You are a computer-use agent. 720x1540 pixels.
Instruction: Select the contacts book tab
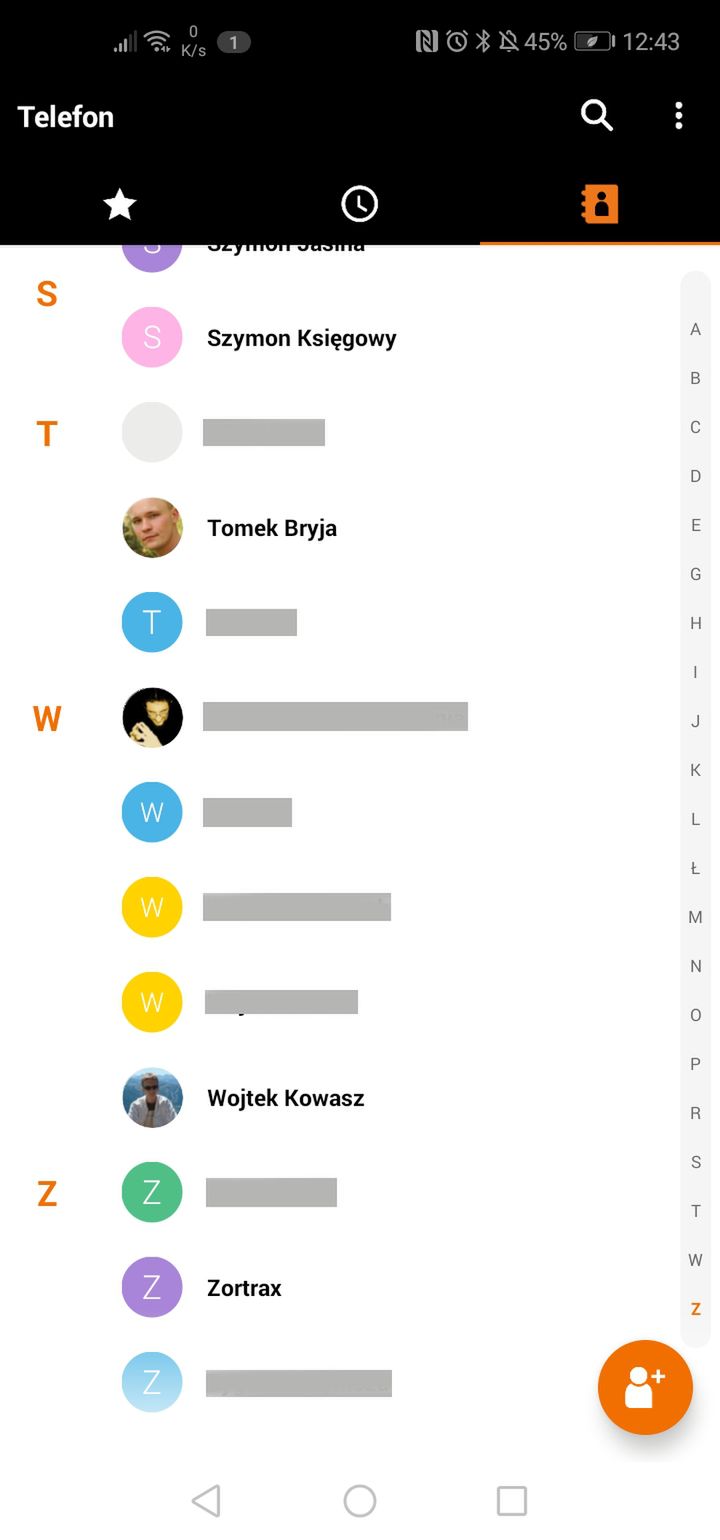(600, 205)
